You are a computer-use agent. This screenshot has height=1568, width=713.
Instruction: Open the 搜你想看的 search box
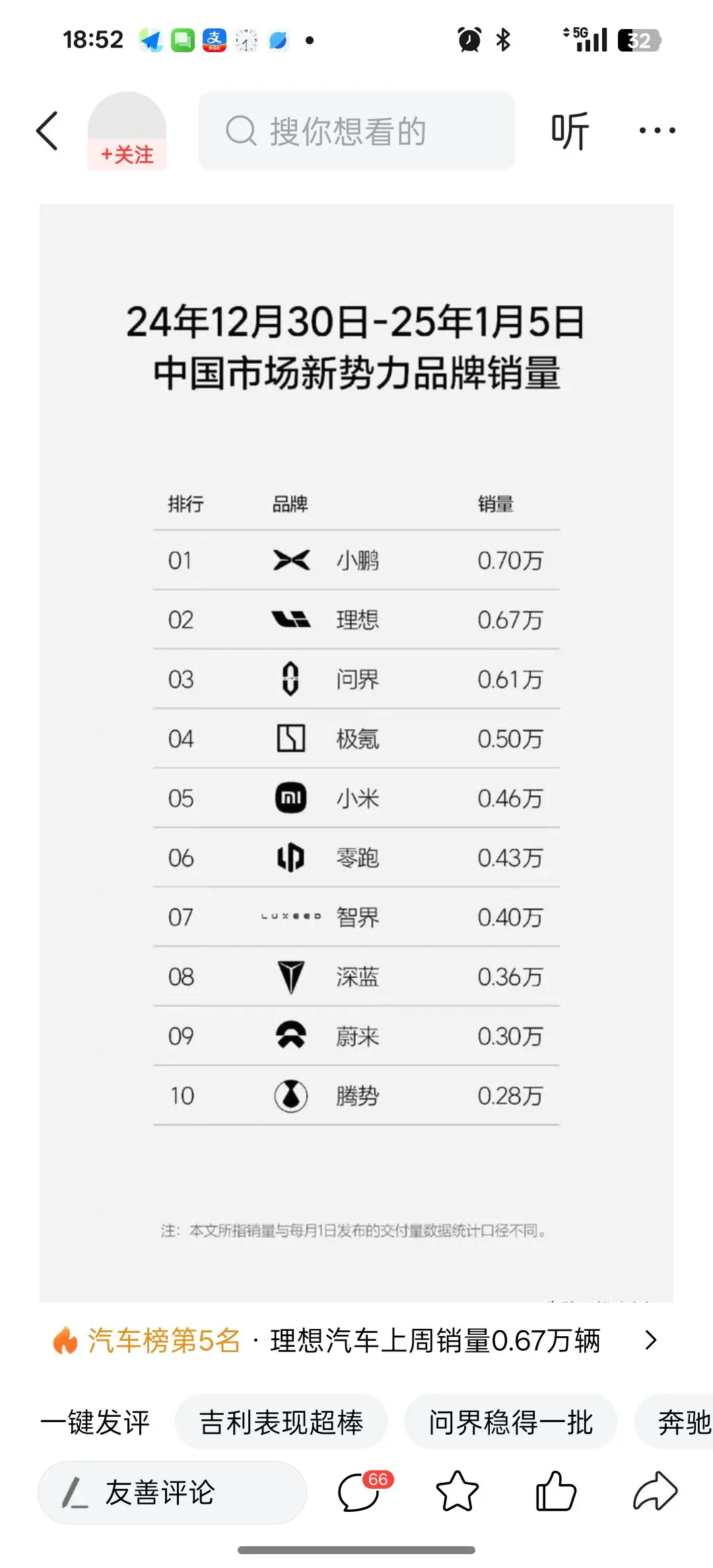pos(356,131)
